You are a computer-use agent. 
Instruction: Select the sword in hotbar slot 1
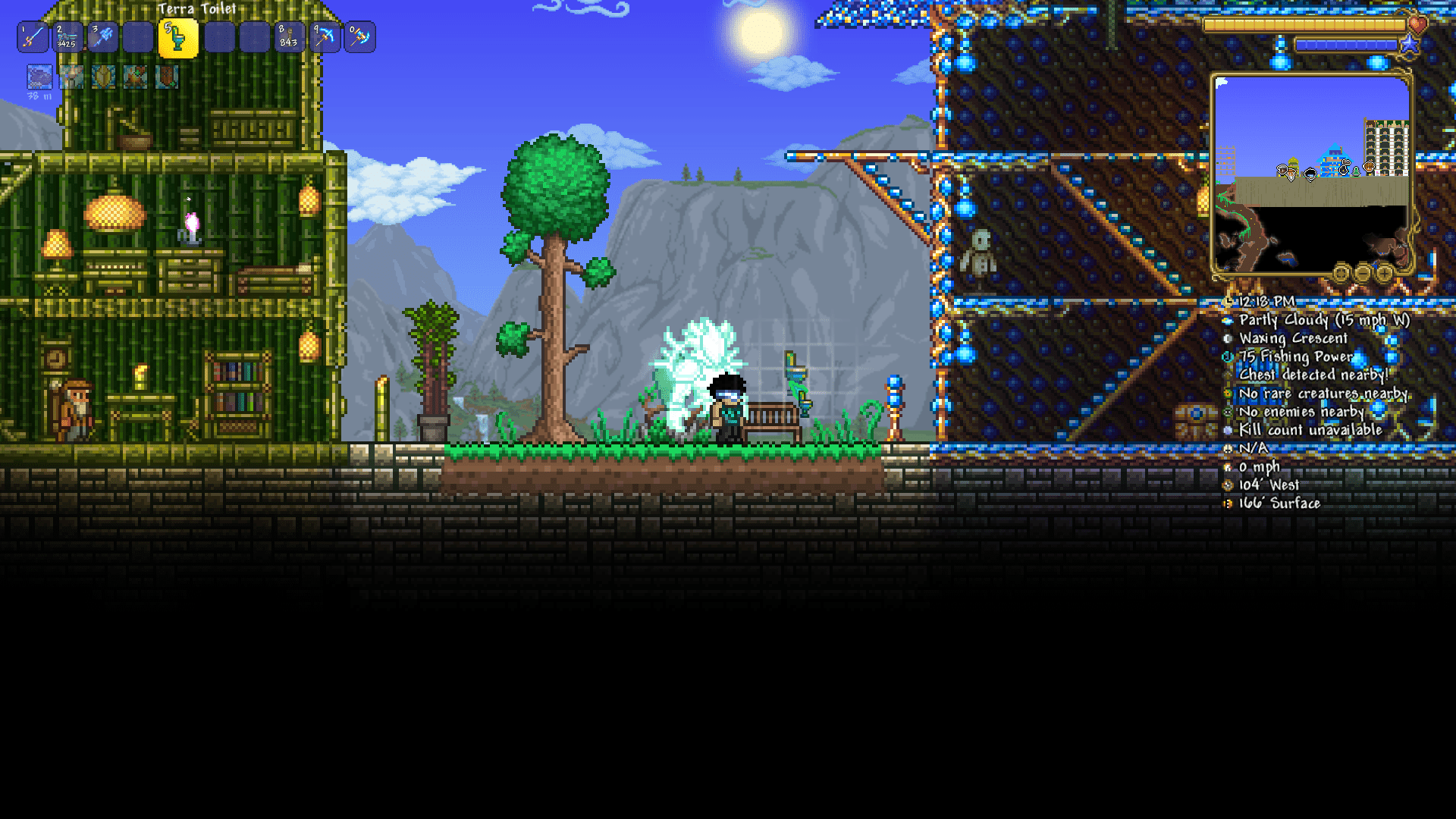tap(33, 37)
